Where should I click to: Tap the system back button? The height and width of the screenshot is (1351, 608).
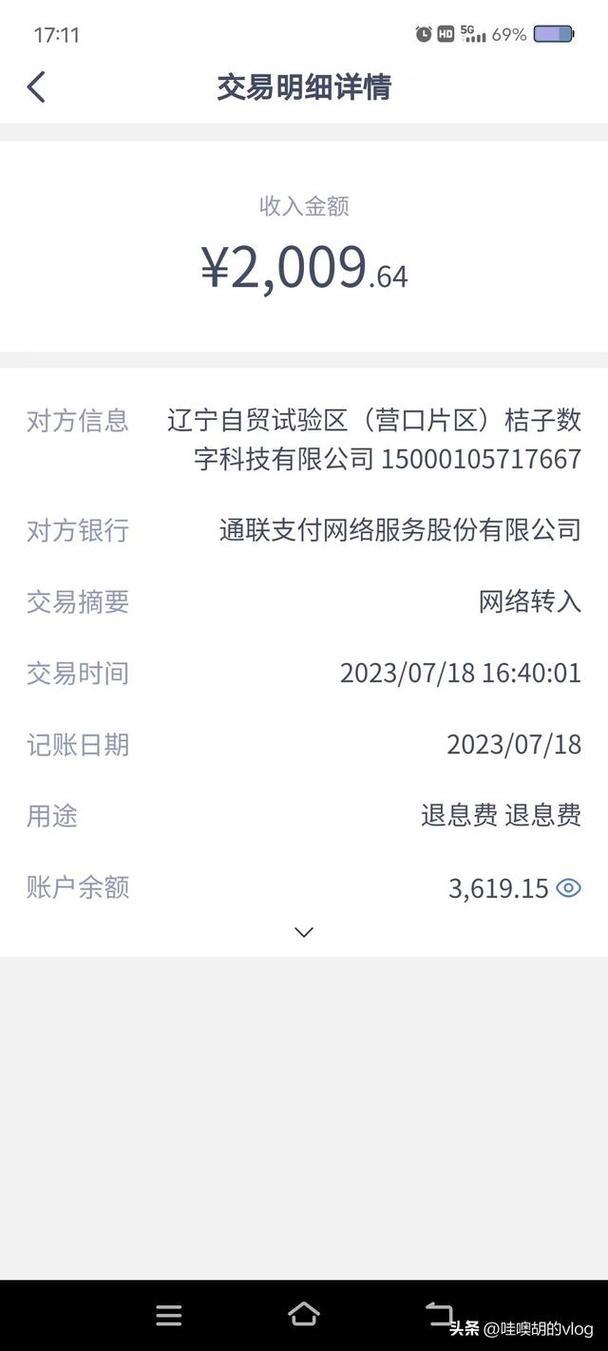(x=438, y=1313)
